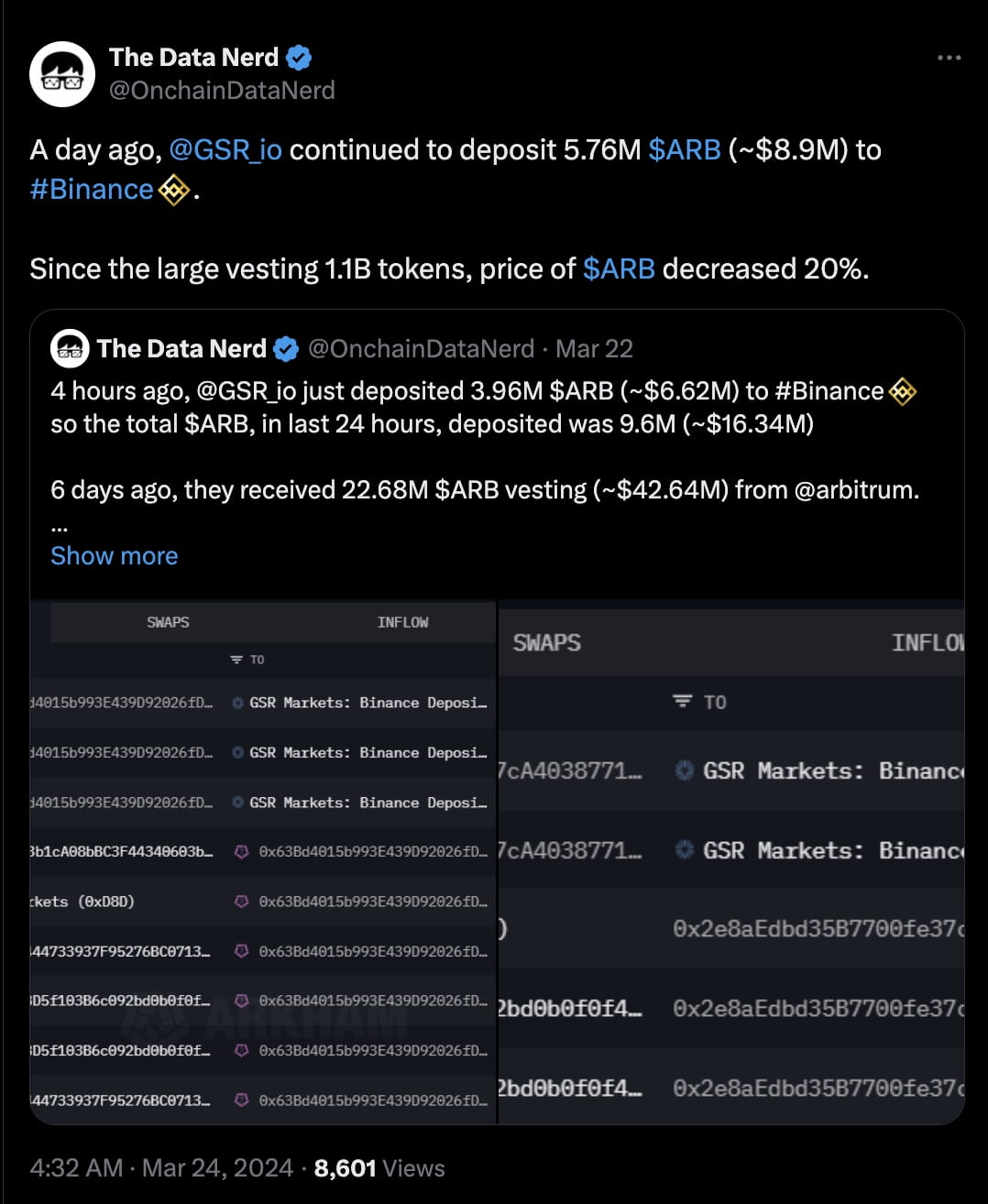
Task: Open the TO filter in the right Arkham panel
Action: pos(681,701)
